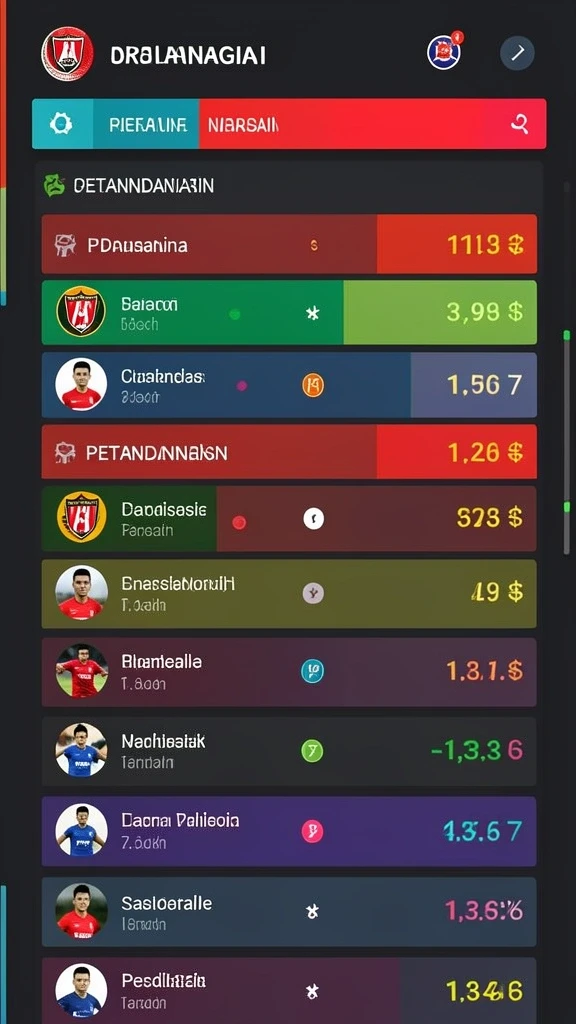Select the Dacna Peliieoia row
Viewport: 576px width, 1024px height.
[289, 831]
